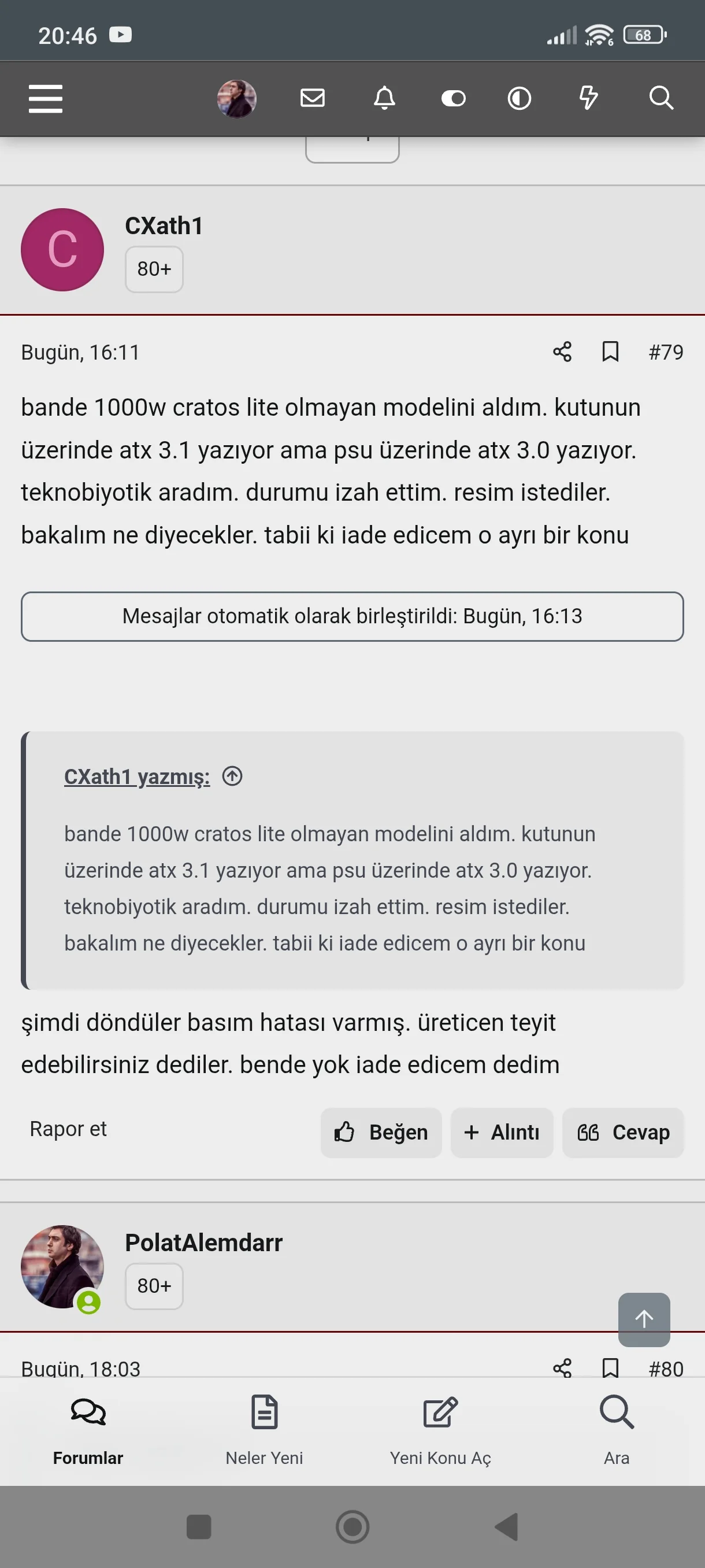The width and height of the screenshot is (705, 1568).
Task: Jump to top with the arrow button
Action: click(x=644, y=1319)
